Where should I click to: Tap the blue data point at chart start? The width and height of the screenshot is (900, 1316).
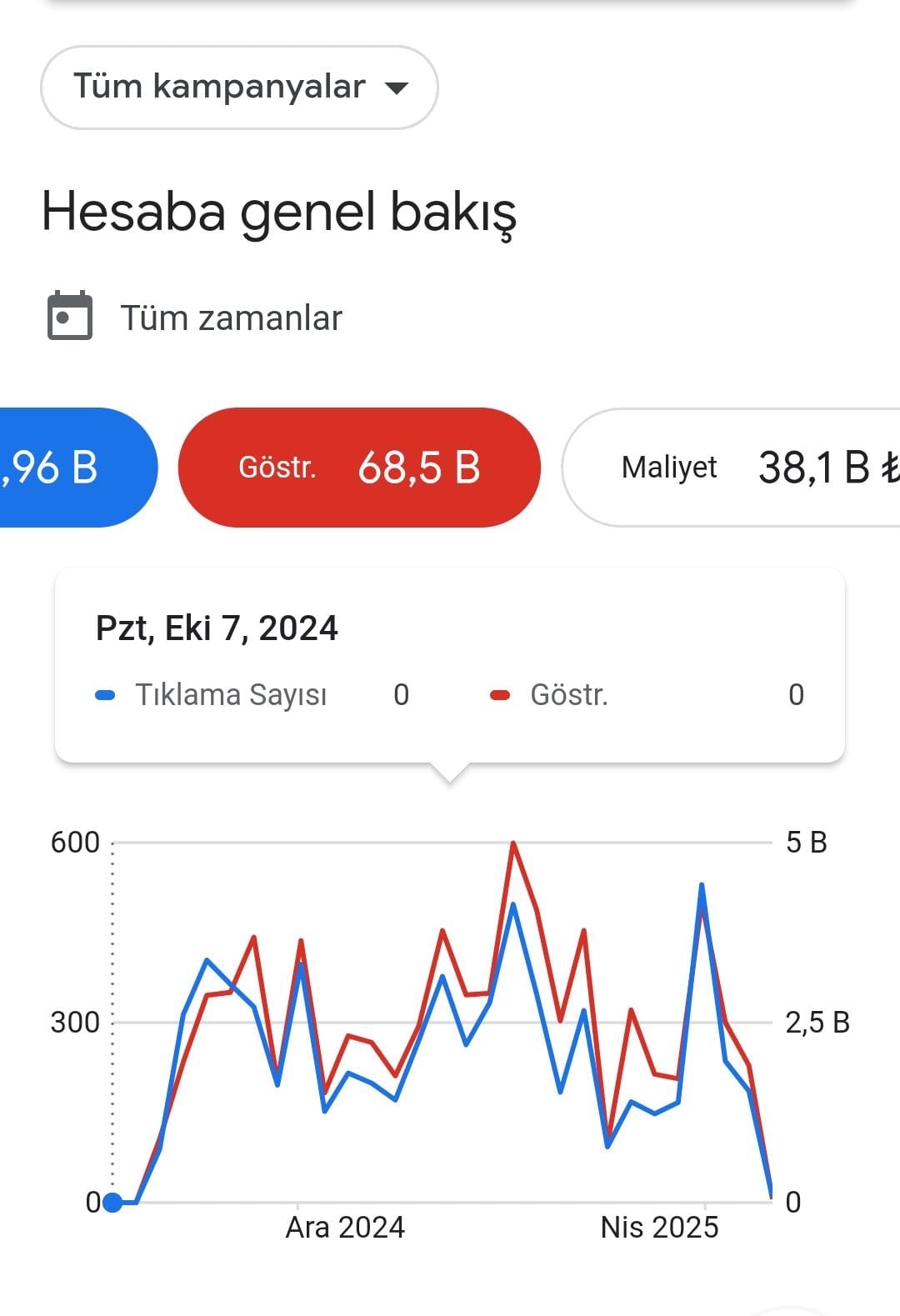pyautogui.click(x=112, y=1202)
